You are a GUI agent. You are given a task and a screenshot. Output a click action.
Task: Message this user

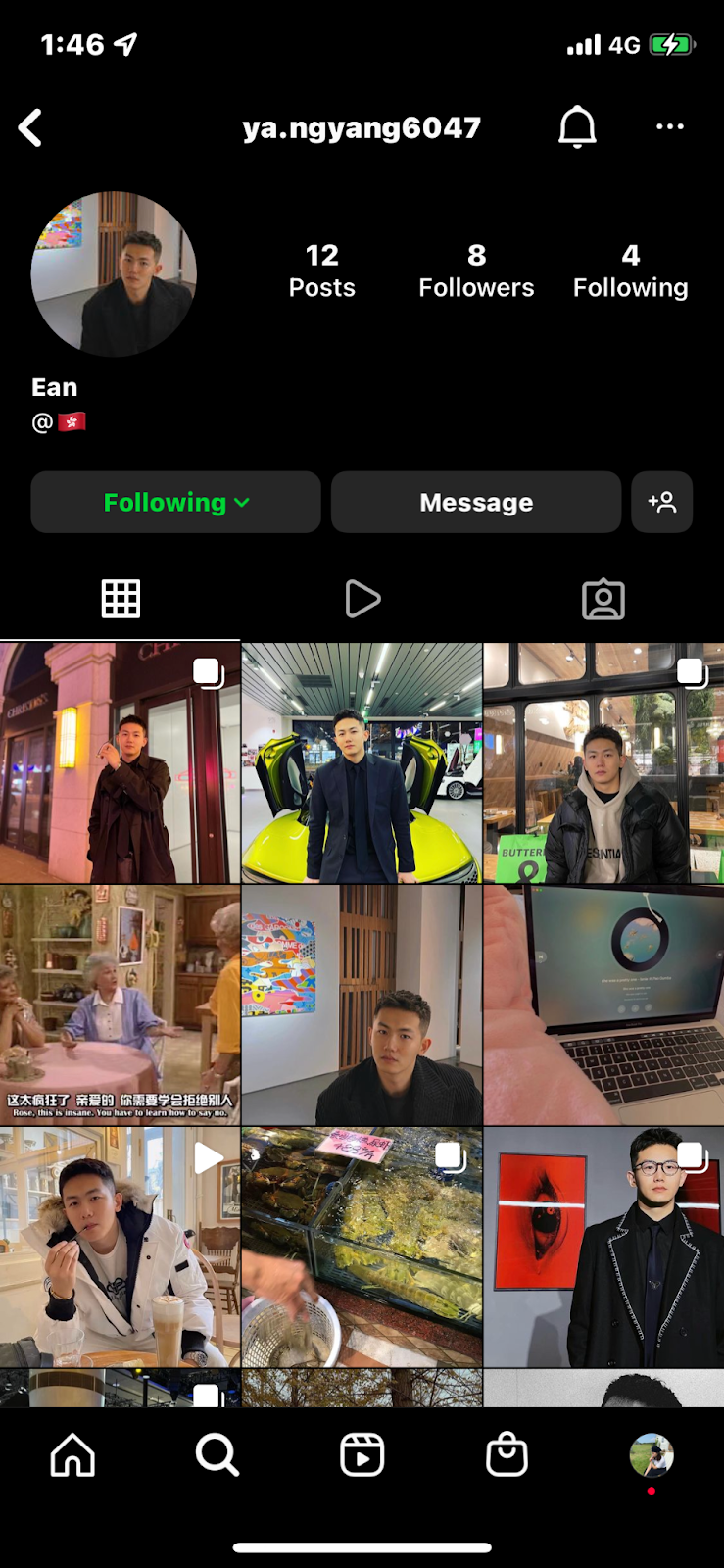point(476,503)
